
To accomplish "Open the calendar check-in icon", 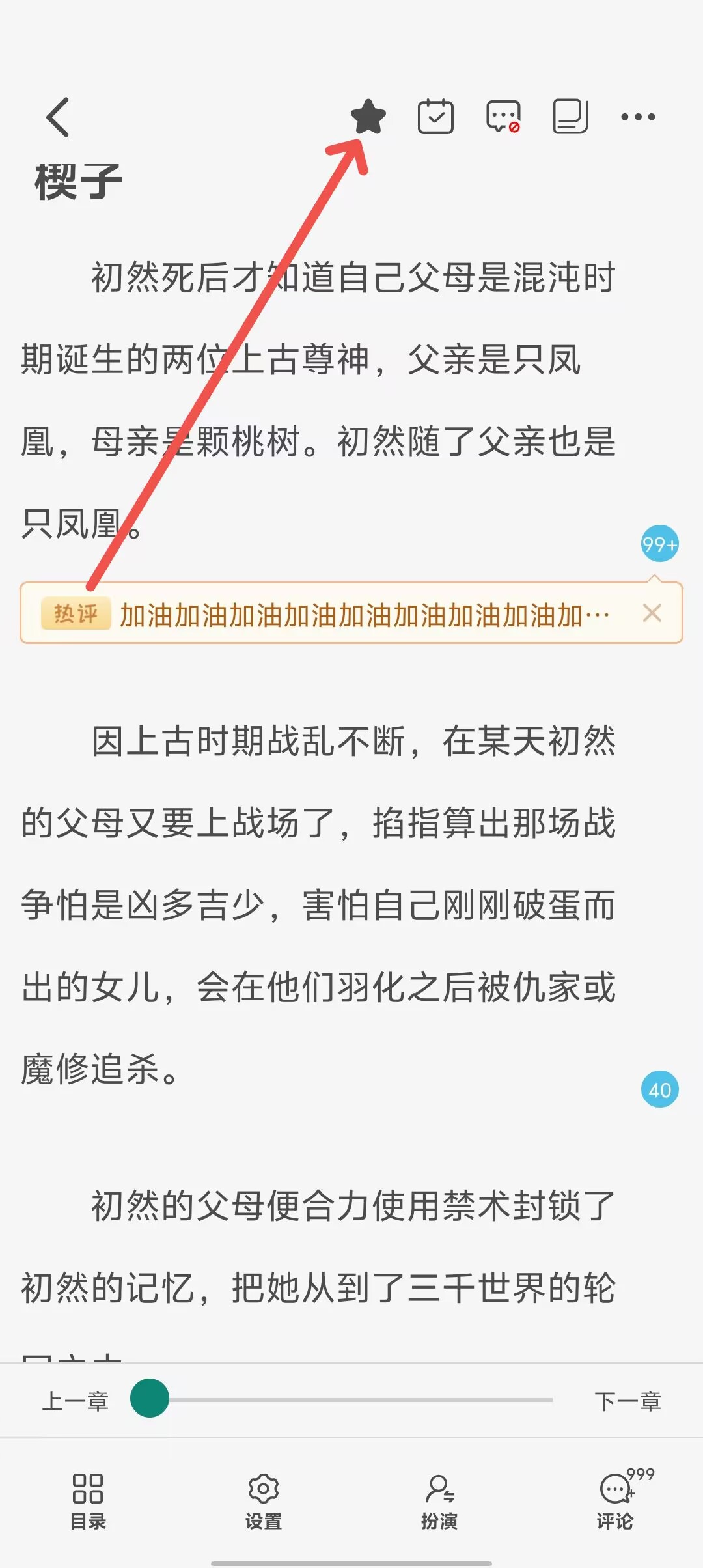I will (435, 117).
